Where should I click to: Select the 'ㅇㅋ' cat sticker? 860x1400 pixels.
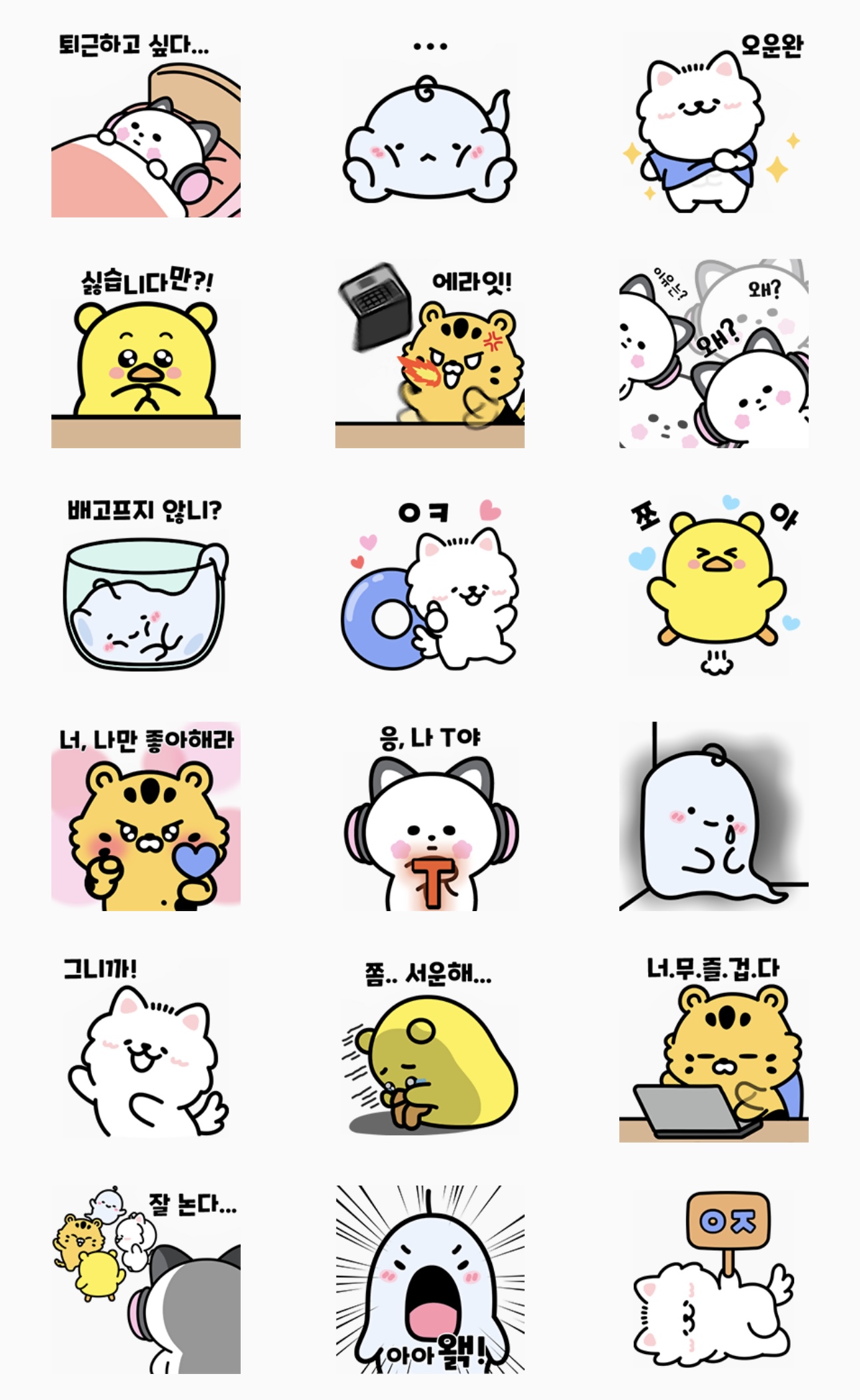(x=430, y=585)
